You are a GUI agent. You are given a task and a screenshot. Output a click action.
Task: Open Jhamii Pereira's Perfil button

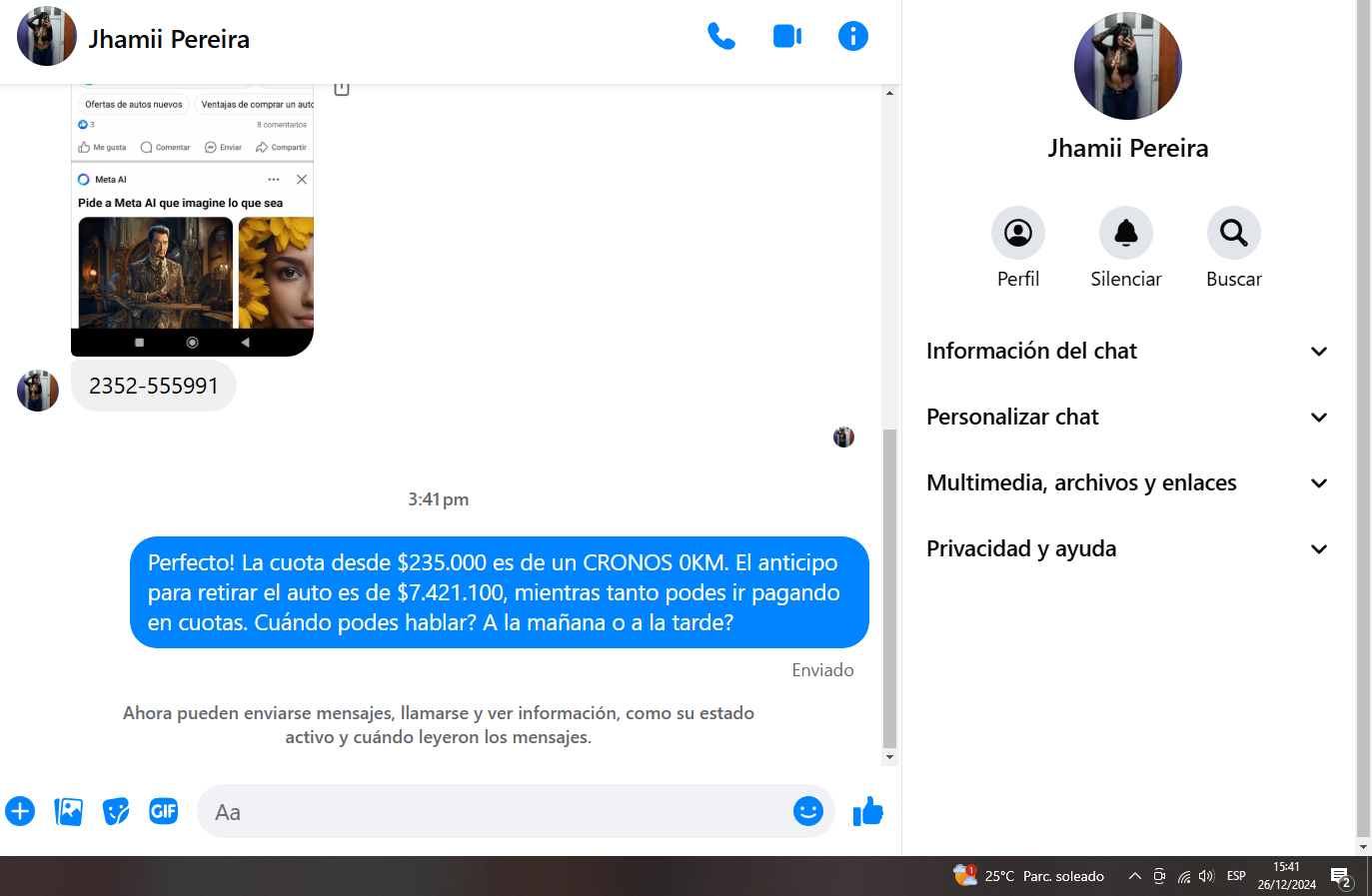(1017, 234)
